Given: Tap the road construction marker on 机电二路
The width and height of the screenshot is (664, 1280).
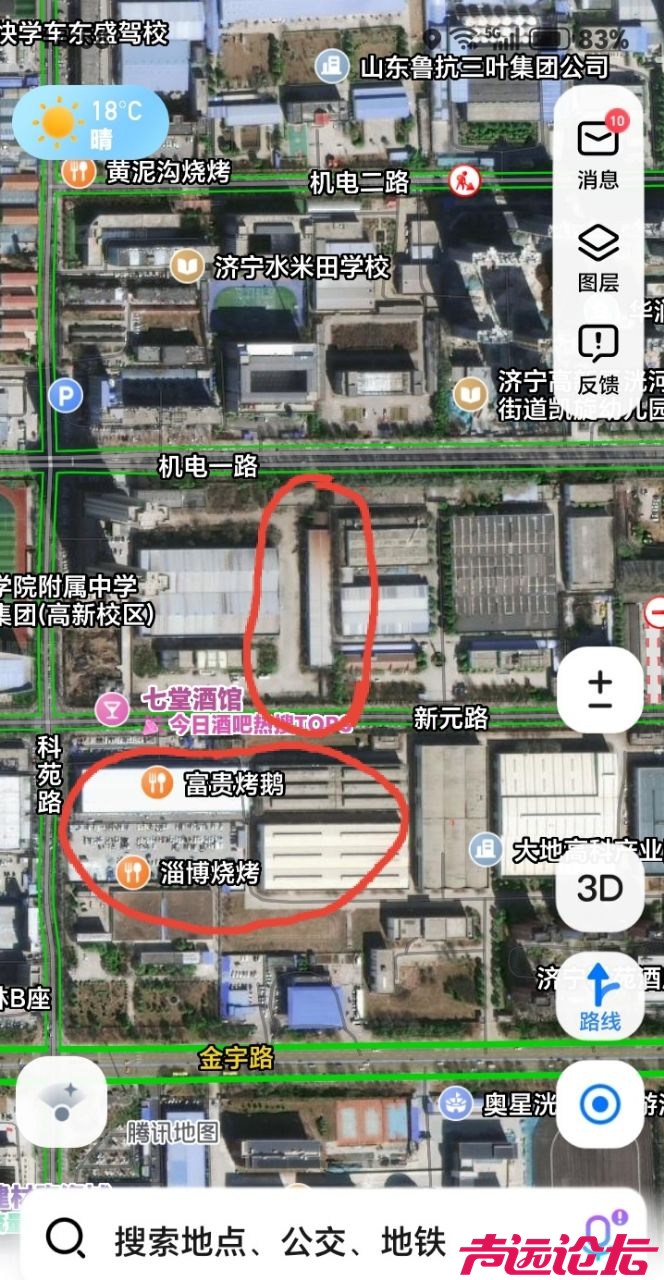Looking at the screenshot, I should [464, 181].
